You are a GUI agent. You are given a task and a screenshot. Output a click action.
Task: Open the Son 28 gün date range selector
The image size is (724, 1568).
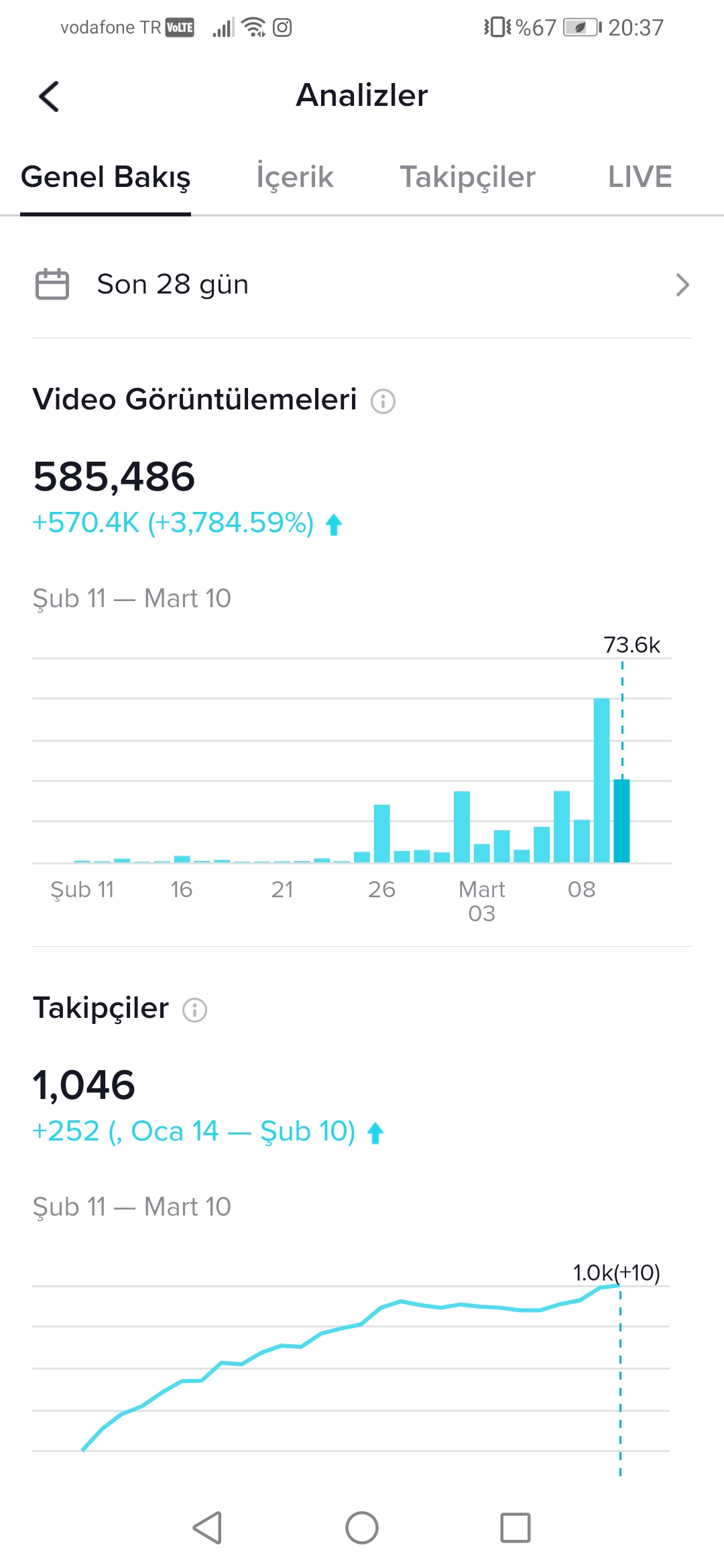(x=362, y=285)
